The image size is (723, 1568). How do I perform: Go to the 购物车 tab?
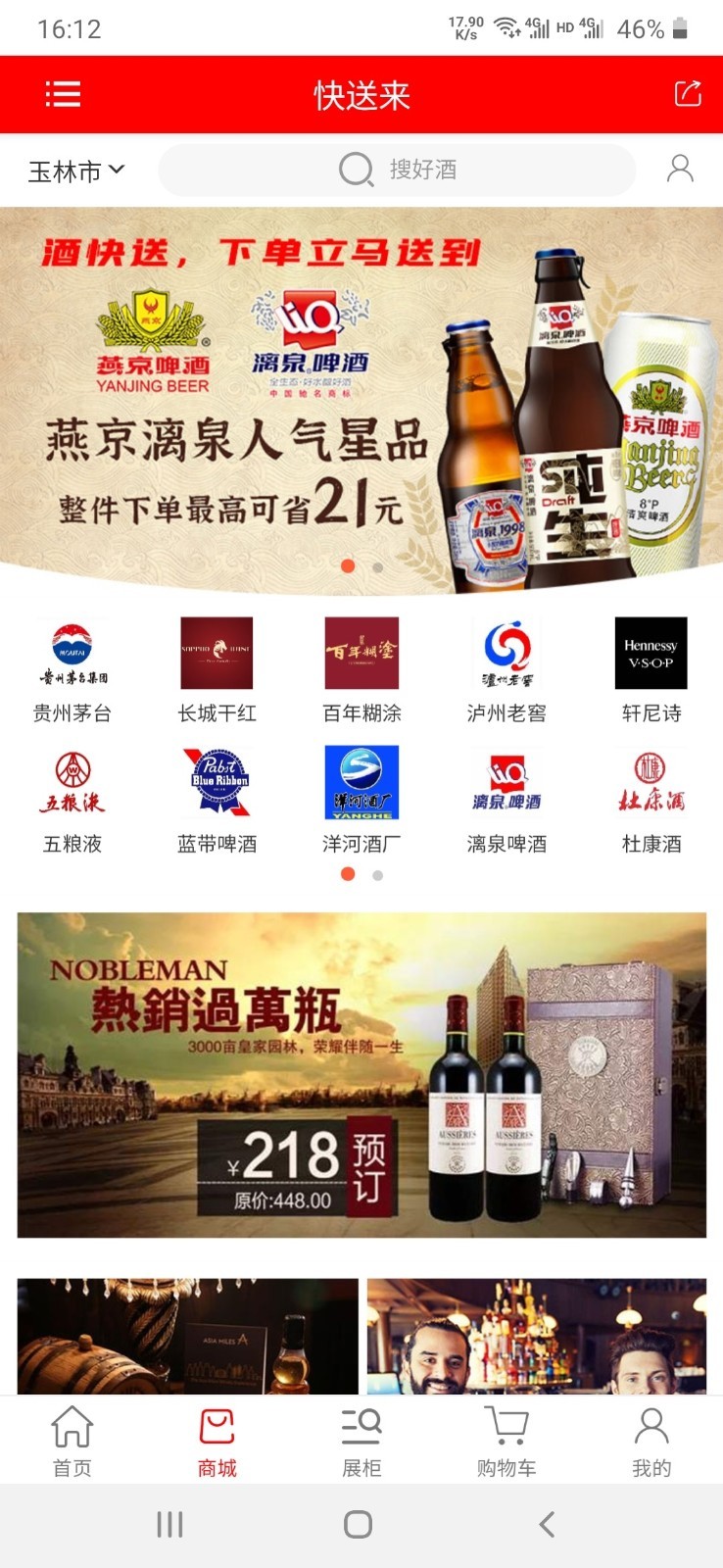click(x=506, y=1441)
